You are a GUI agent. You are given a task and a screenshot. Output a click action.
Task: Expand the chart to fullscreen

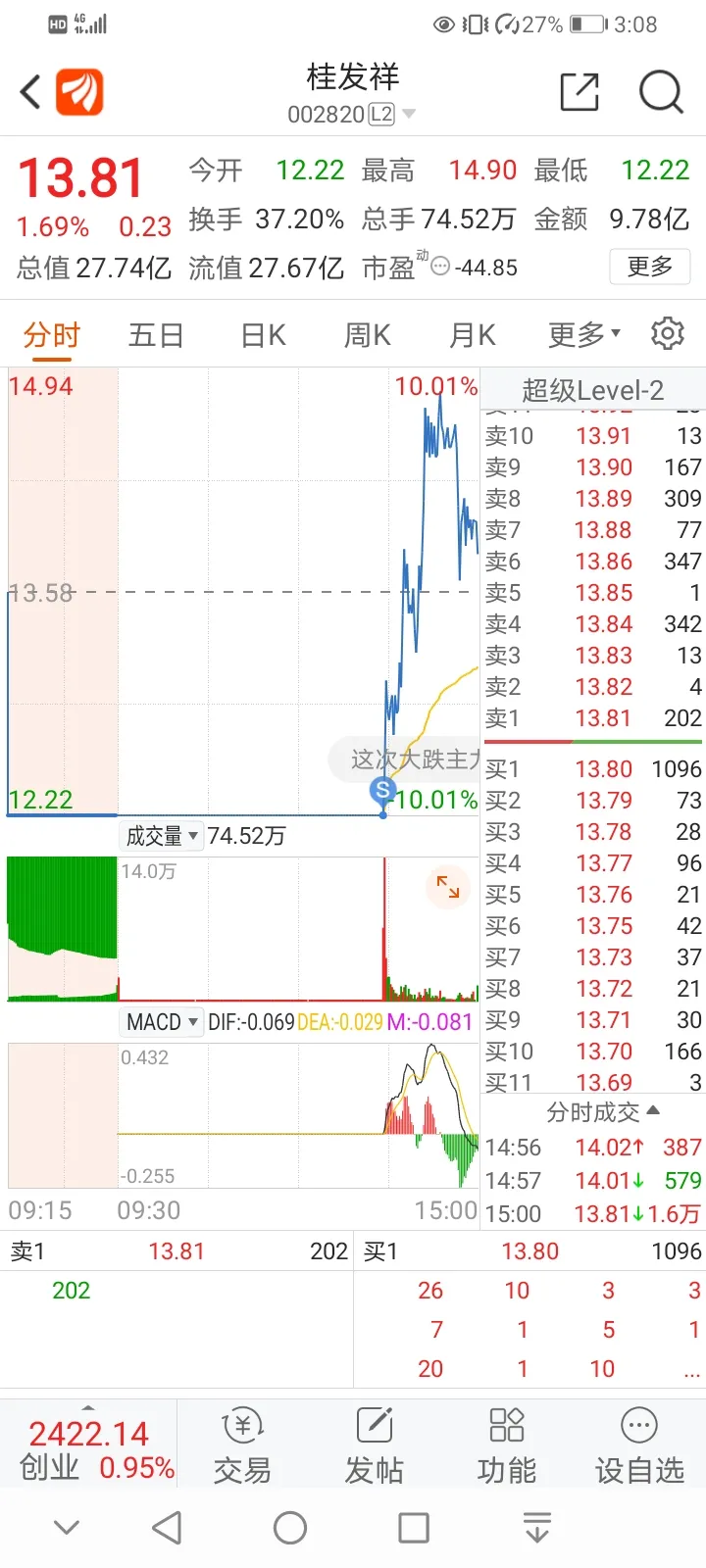[448, 887]
